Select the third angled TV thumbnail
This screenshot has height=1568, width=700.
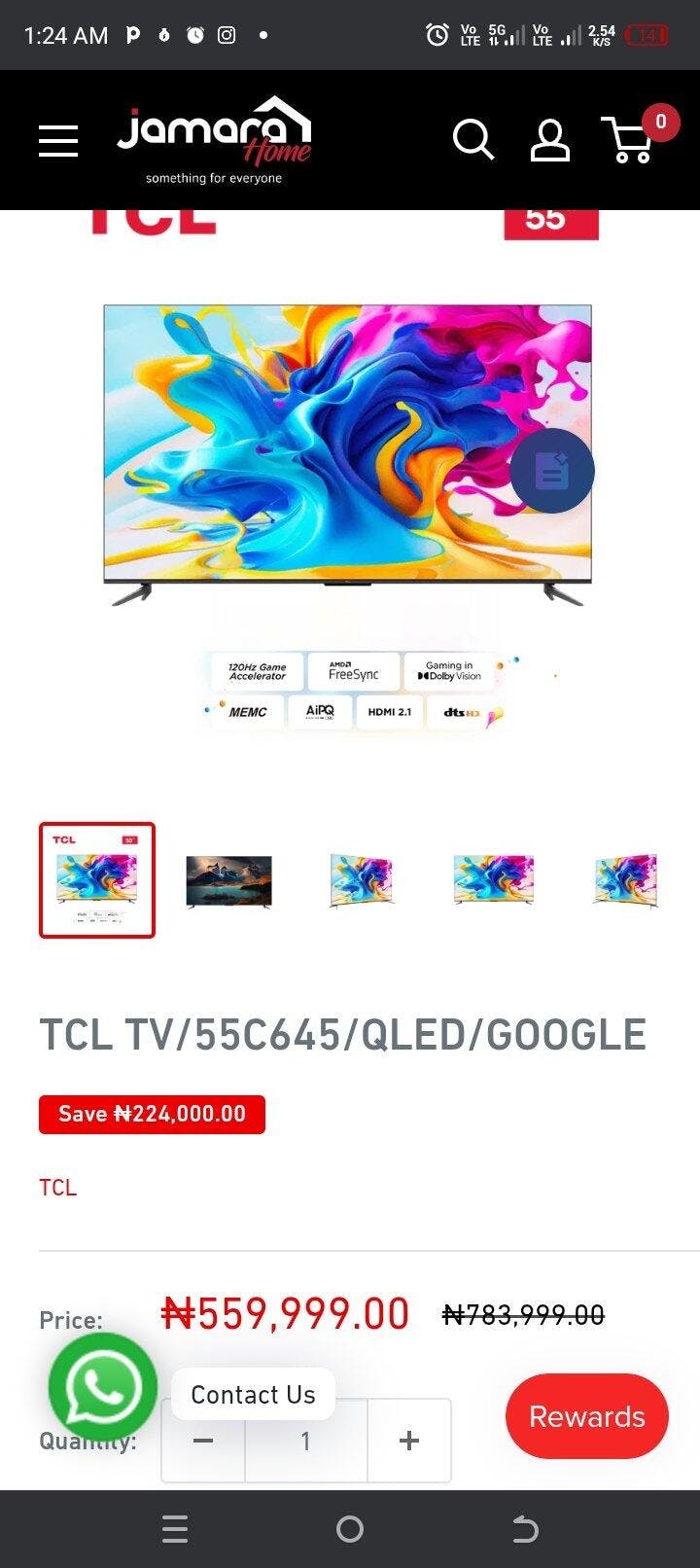[x=361, y=880]
